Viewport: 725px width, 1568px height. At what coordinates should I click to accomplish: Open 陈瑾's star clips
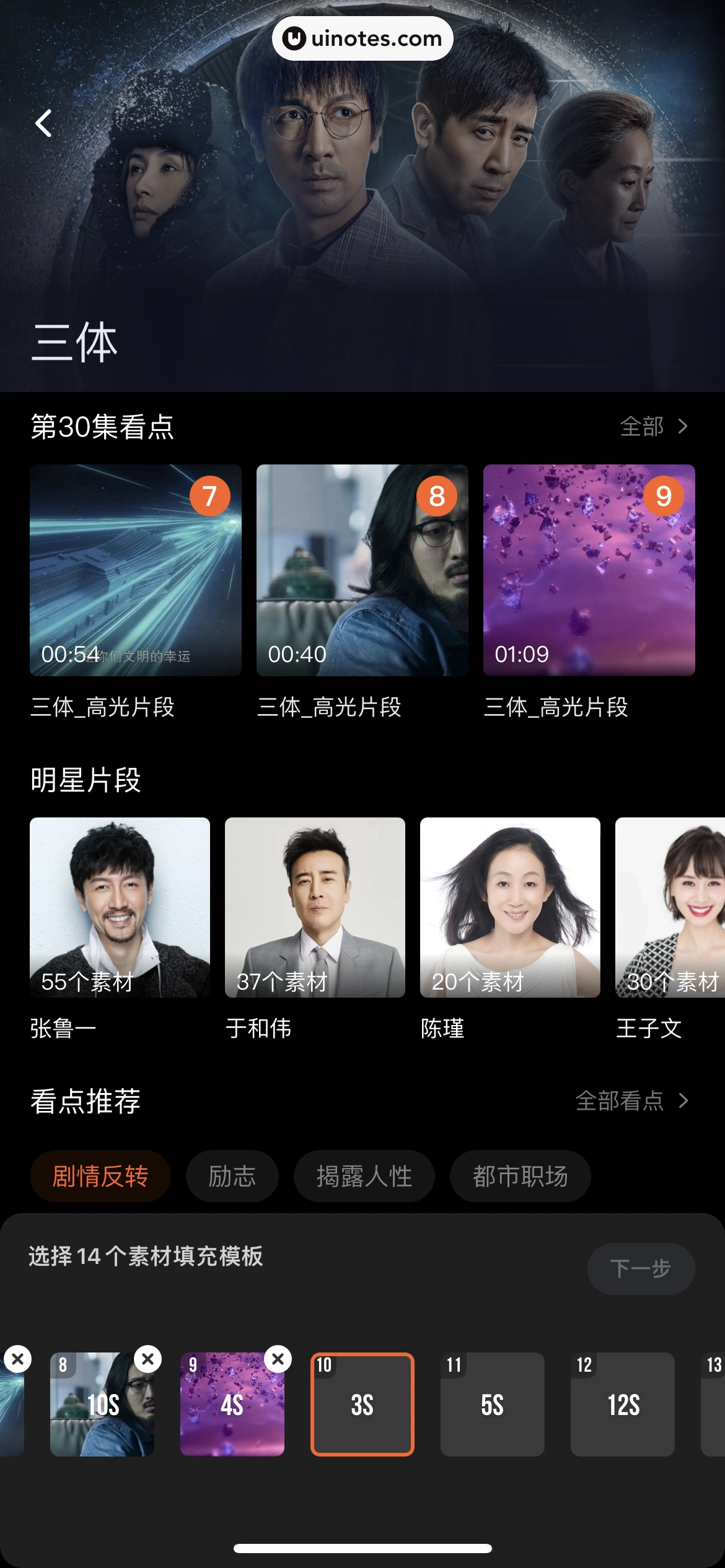tap(510, 907)
